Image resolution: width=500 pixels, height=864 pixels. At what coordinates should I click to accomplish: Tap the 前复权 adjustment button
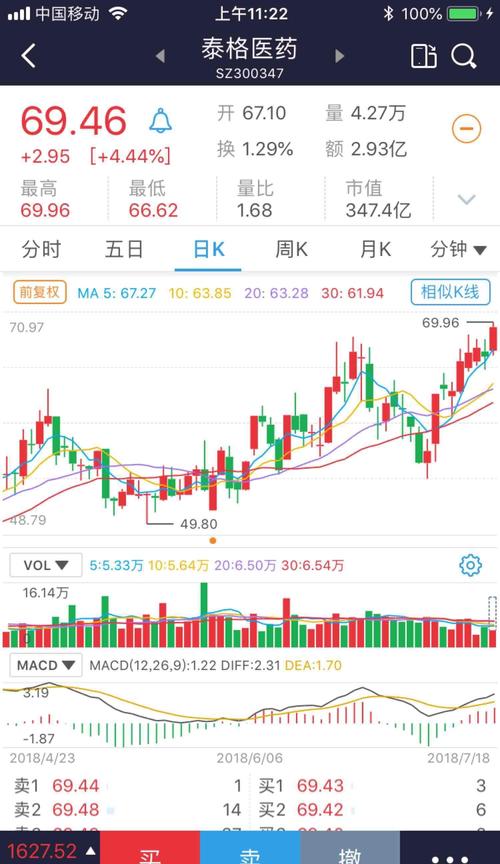40,292
